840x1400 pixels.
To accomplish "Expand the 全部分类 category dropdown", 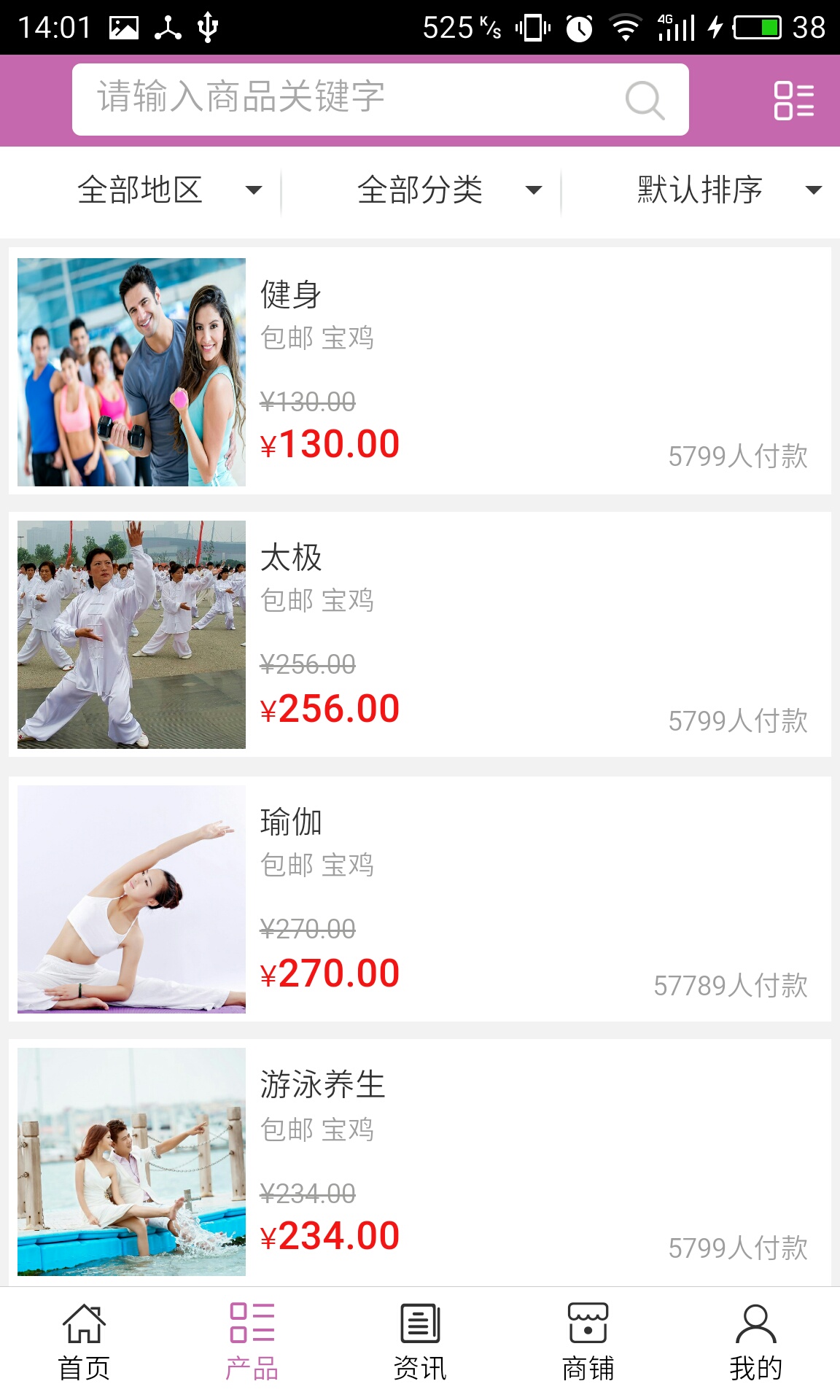I will click(448, 190).
